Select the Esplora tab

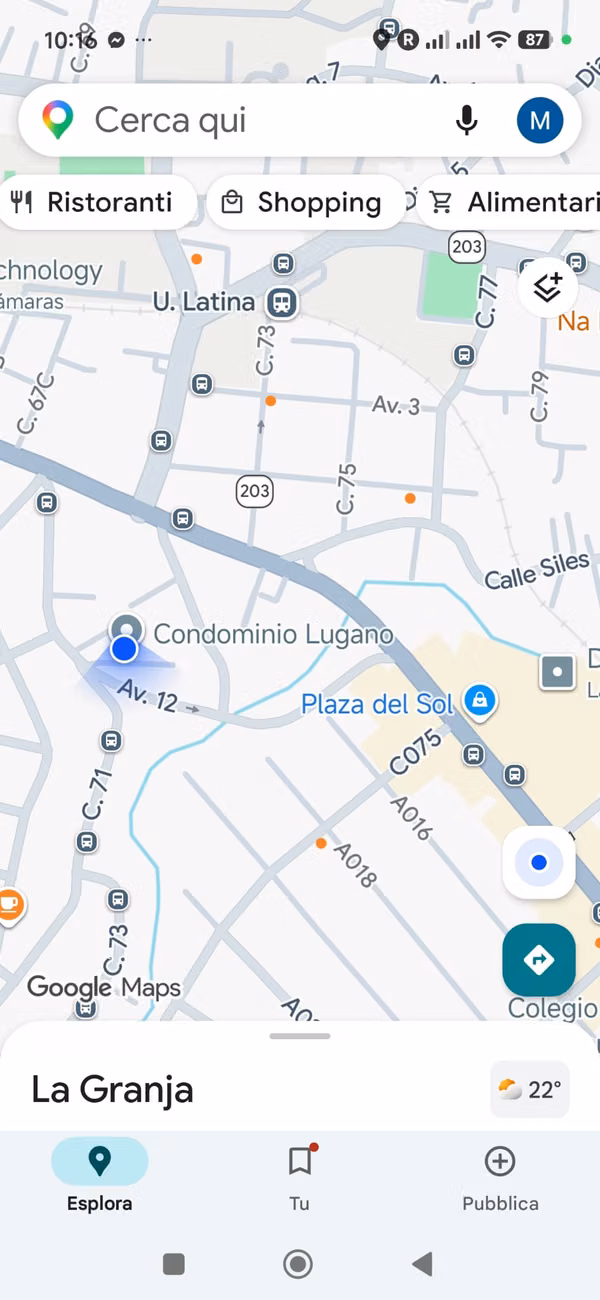(100, 1176)
